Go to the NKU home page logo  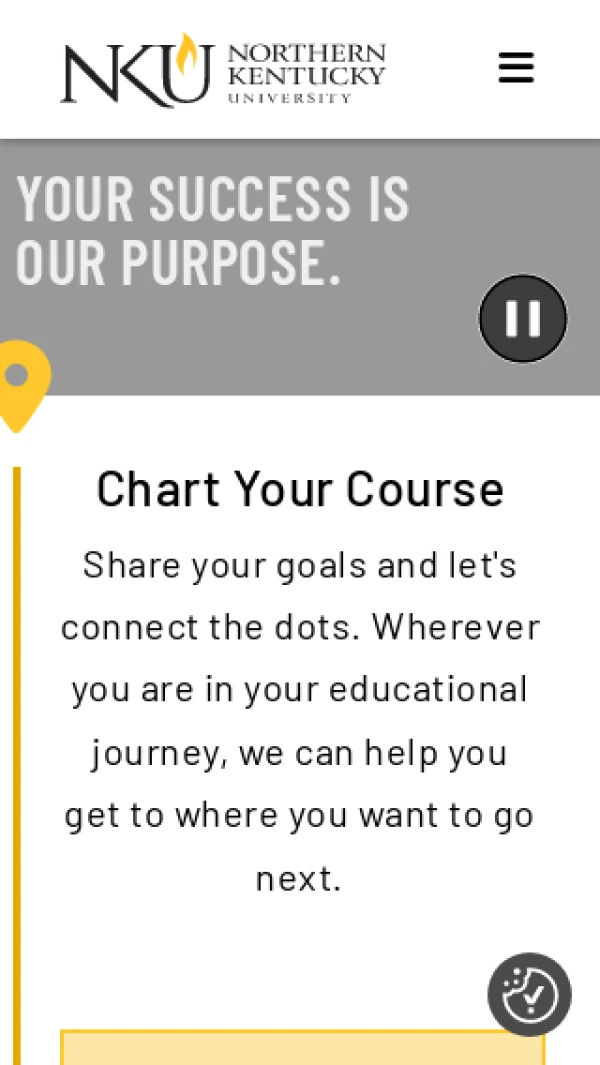pos(224,70)
